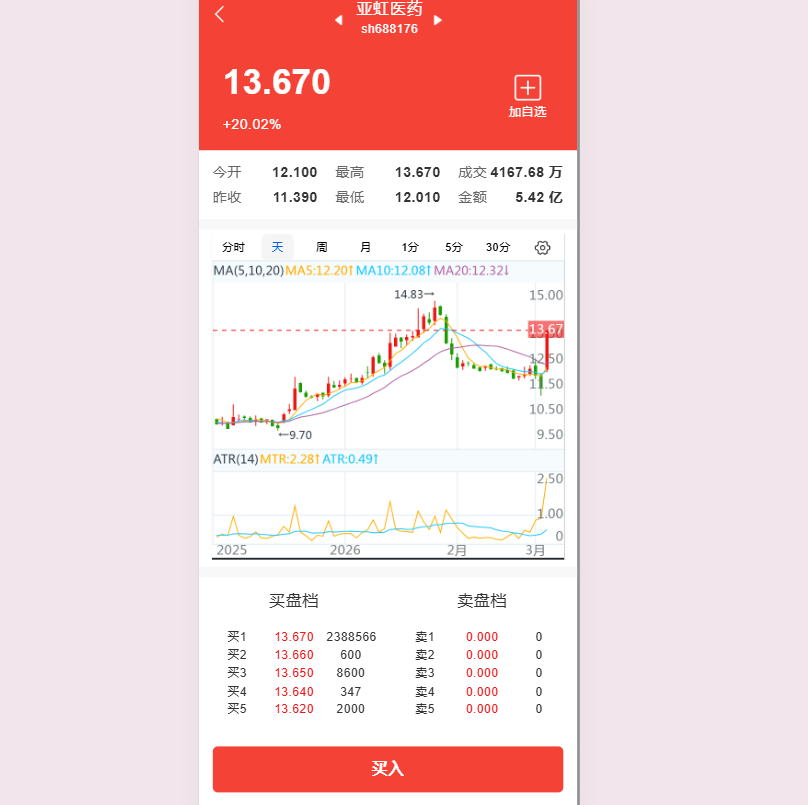This screenshot has height=805, width=808.
Task: Switch chart to 分时 view
Action: [x=233, y=247]
